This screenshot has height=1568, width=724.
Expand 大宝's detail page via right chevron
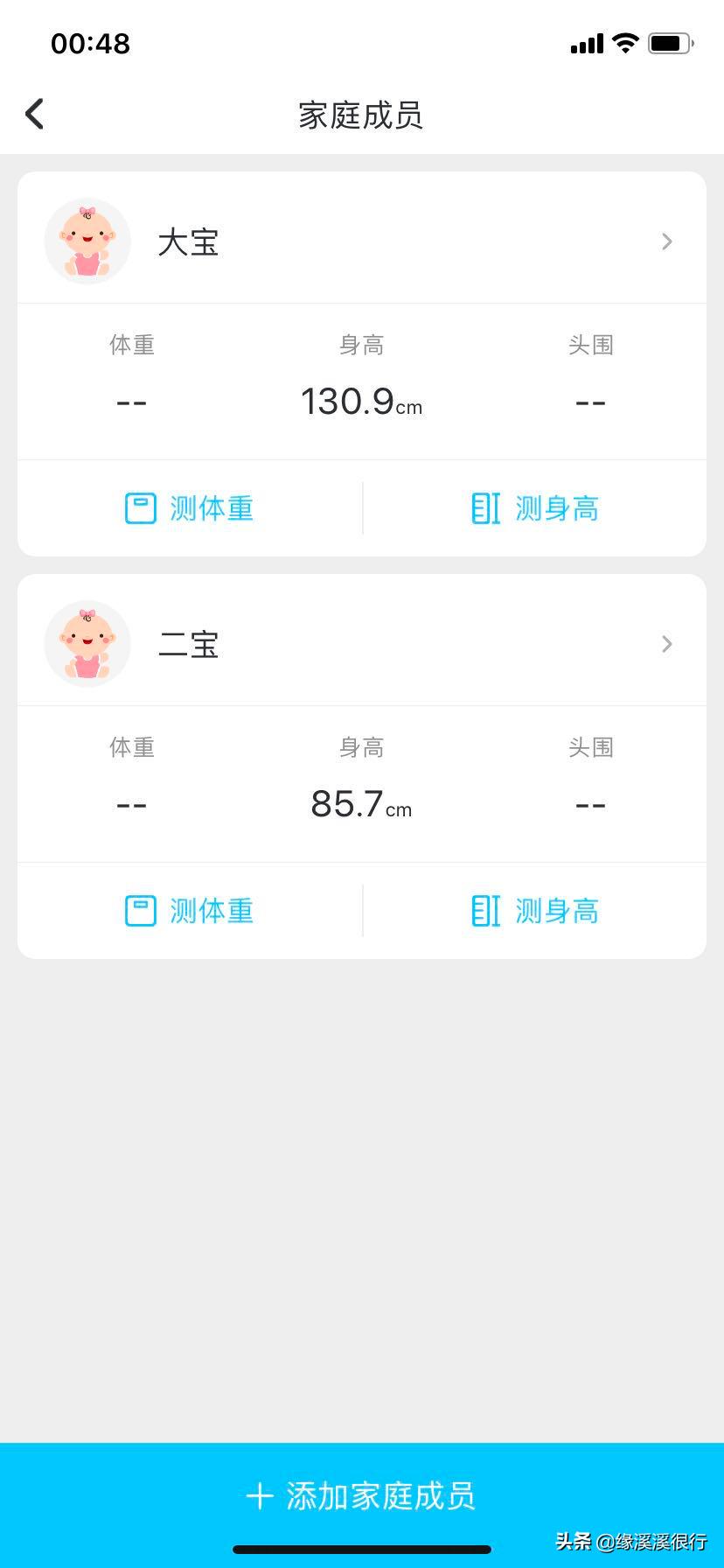pos(666,241)
